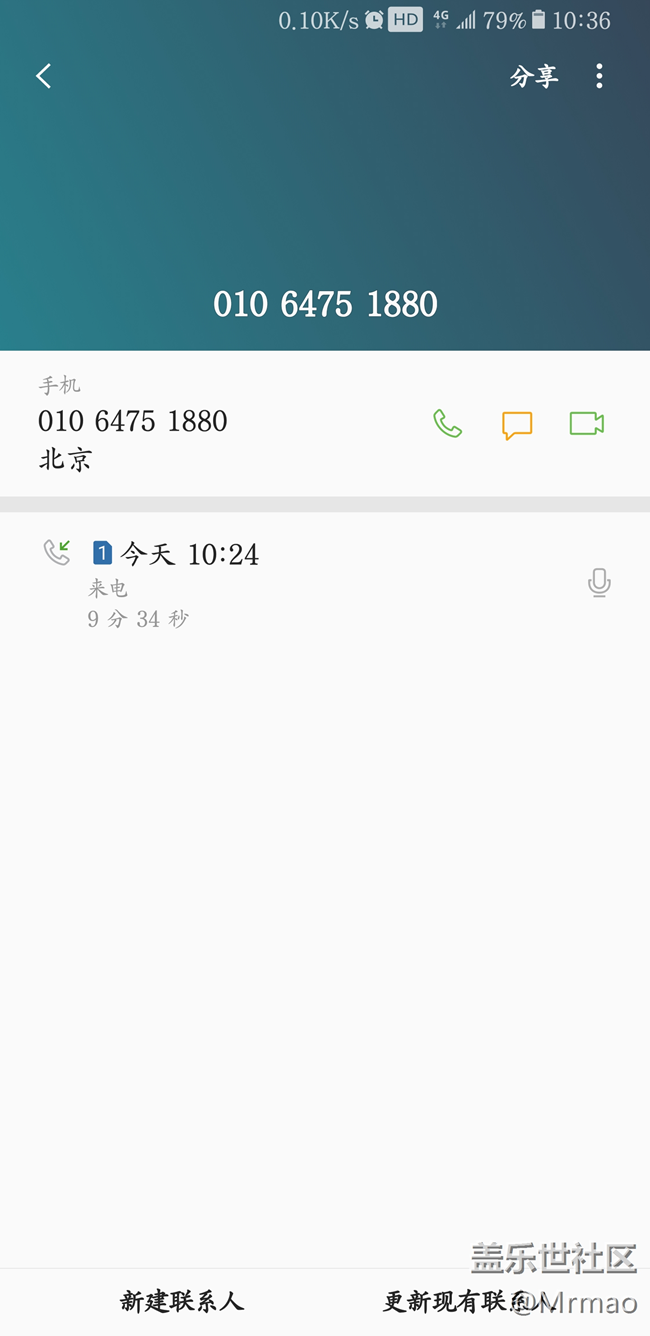Open the three-dot overflow menu
This screenshot has width=650, height=1336.
point(599,76)
